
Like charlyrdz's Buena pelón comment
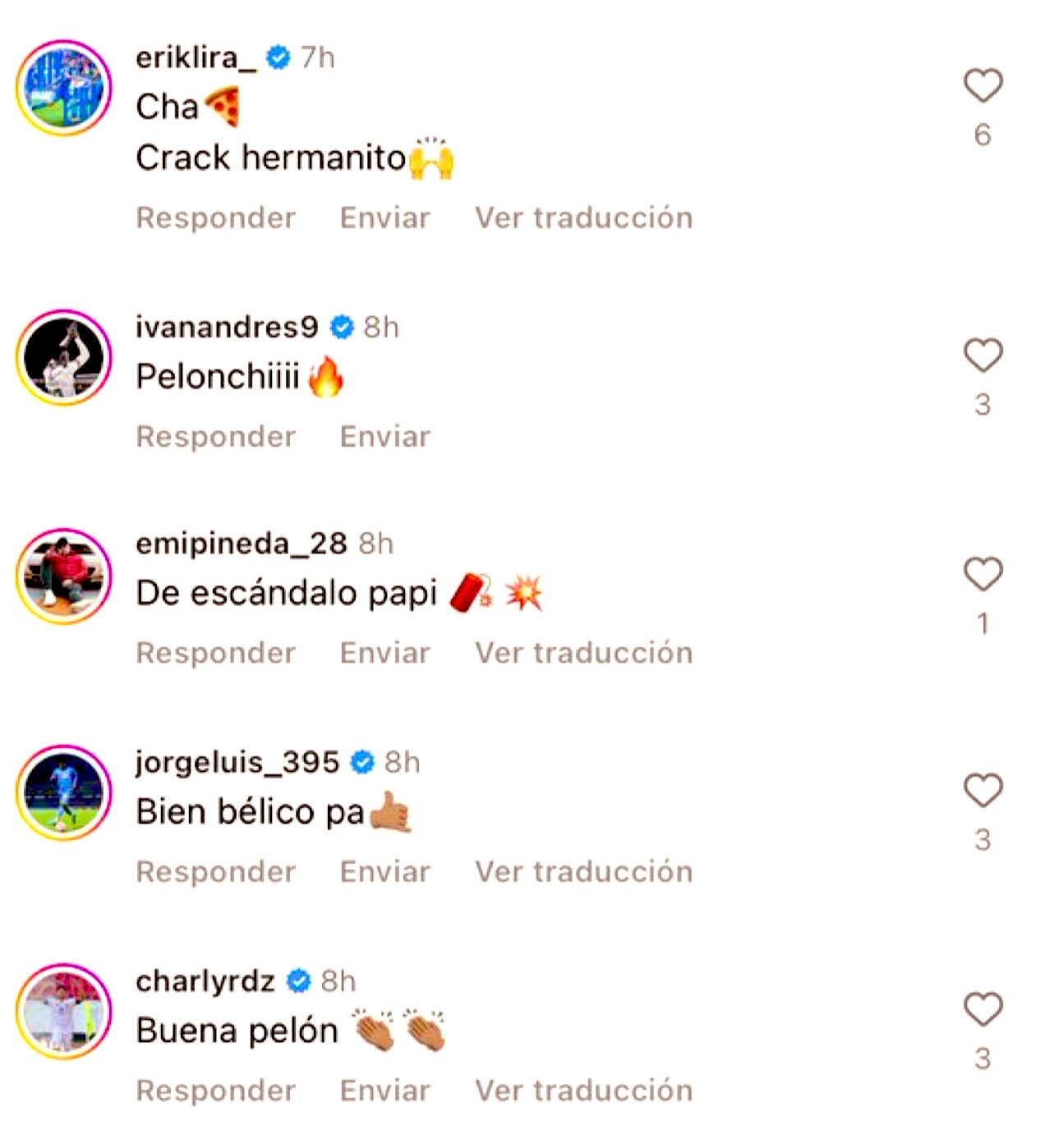click(x=983, y=1010)
